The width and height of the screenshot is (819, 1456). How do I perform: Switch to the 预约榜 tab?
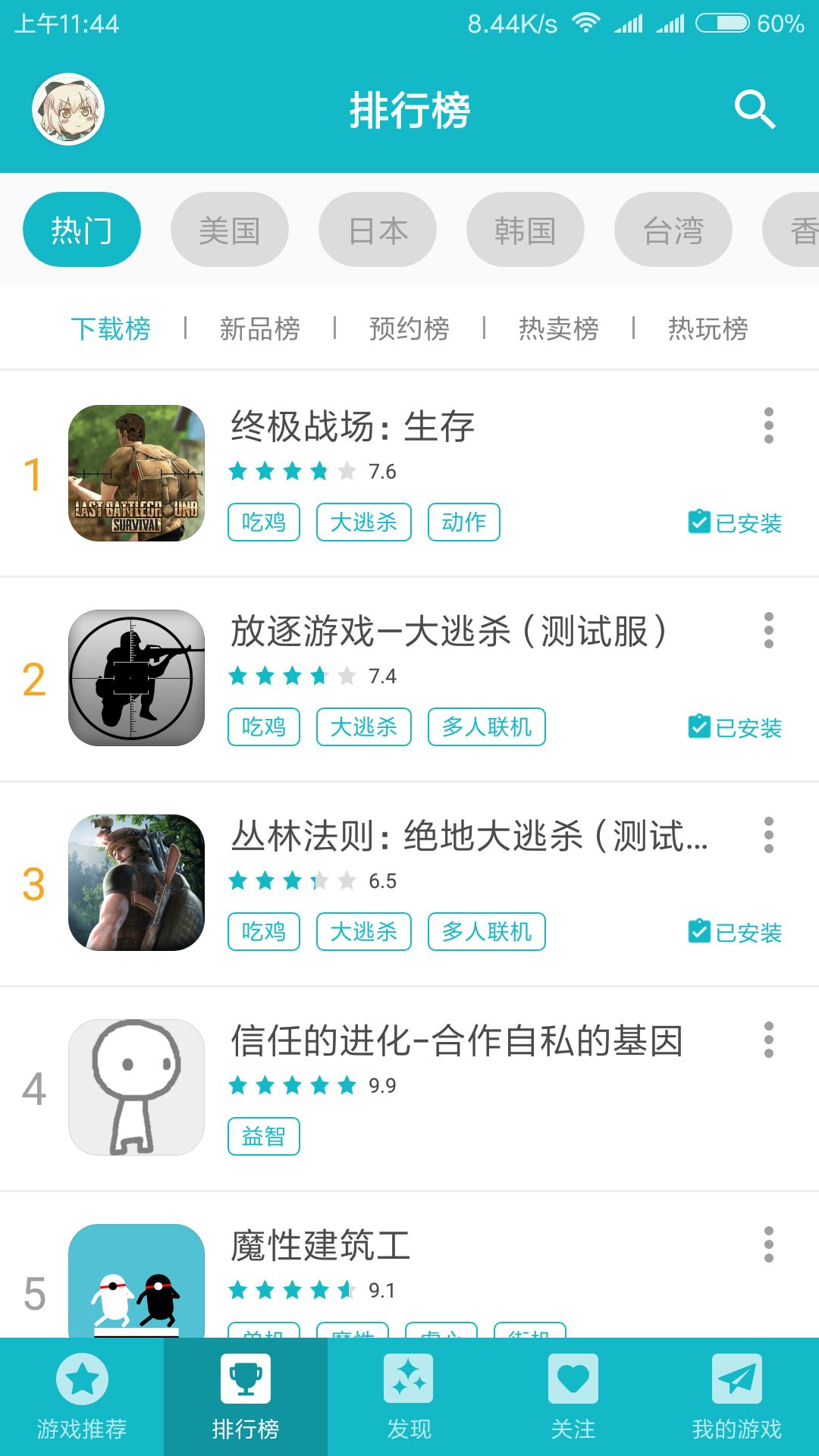coord(409,329)
